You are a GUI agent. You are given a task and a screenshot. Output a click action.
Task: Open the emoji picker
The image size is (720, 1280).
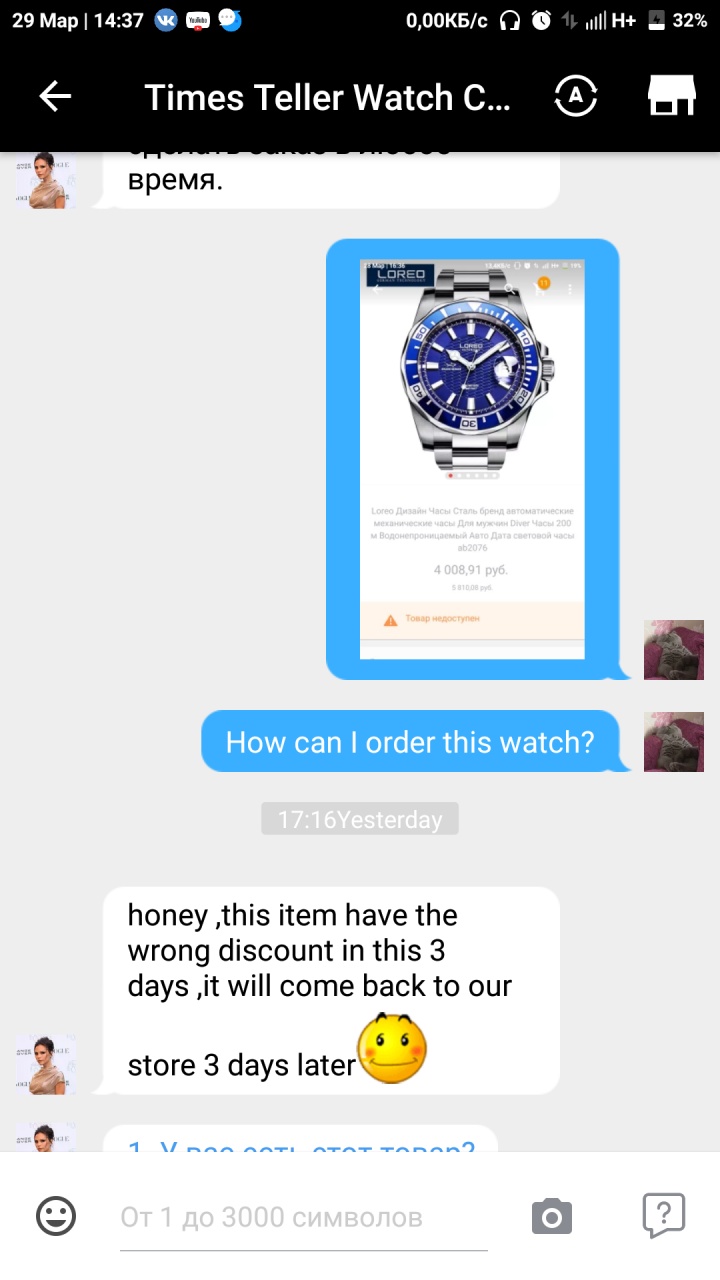pyautogui.click(x=56, y=1216)
